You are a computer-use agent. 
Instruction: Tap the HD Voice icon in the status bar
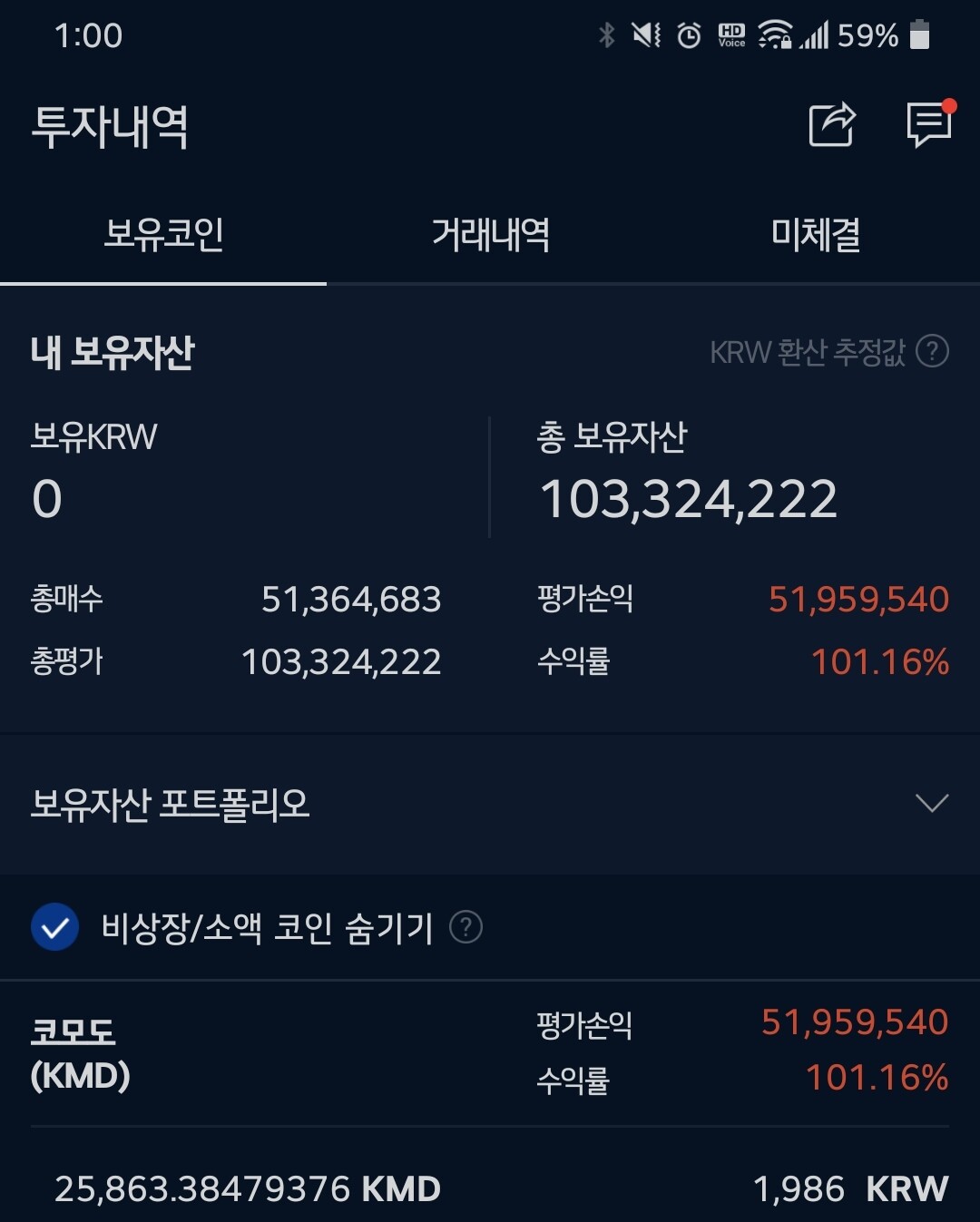point(730,36)
